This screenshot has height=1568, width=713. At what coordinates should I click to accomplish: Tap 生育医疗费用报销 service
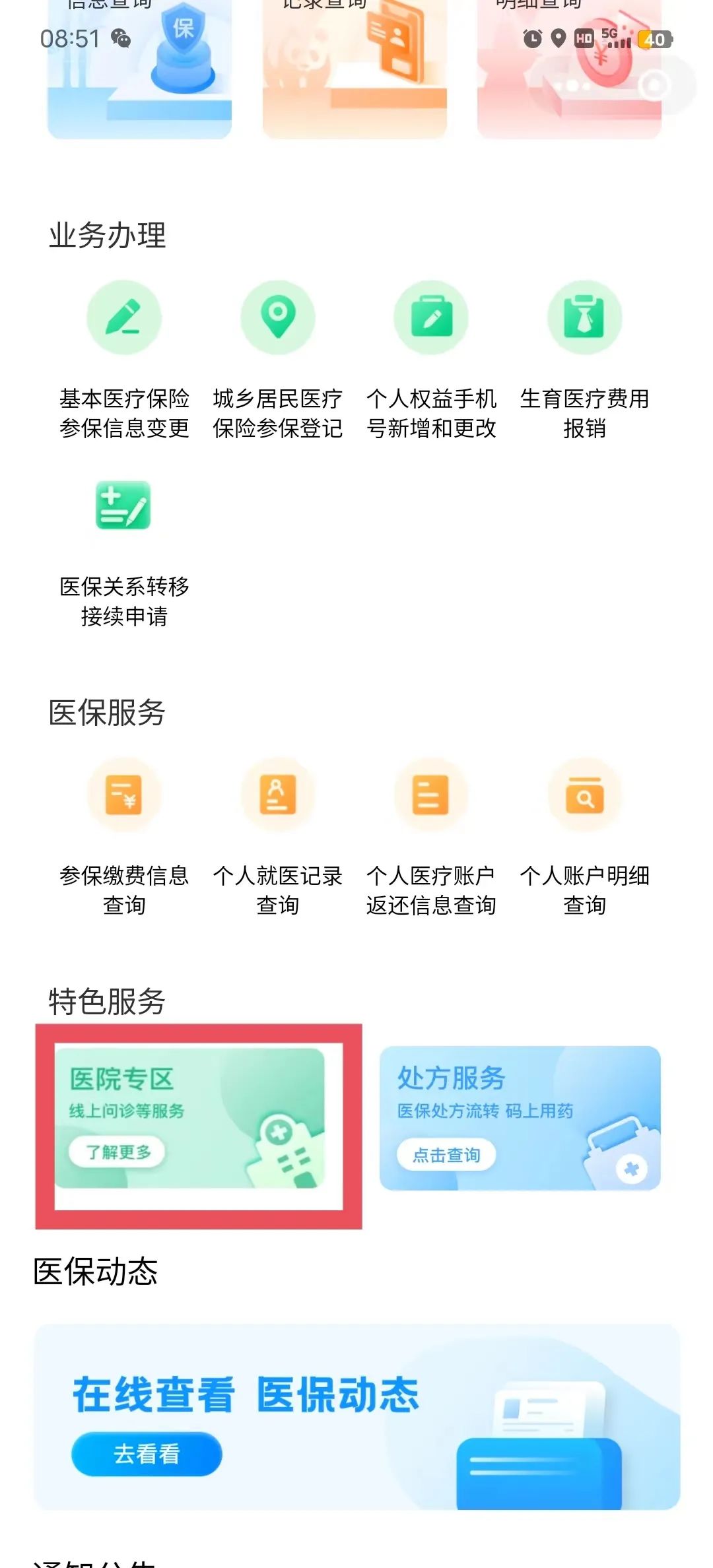(584, 319)
